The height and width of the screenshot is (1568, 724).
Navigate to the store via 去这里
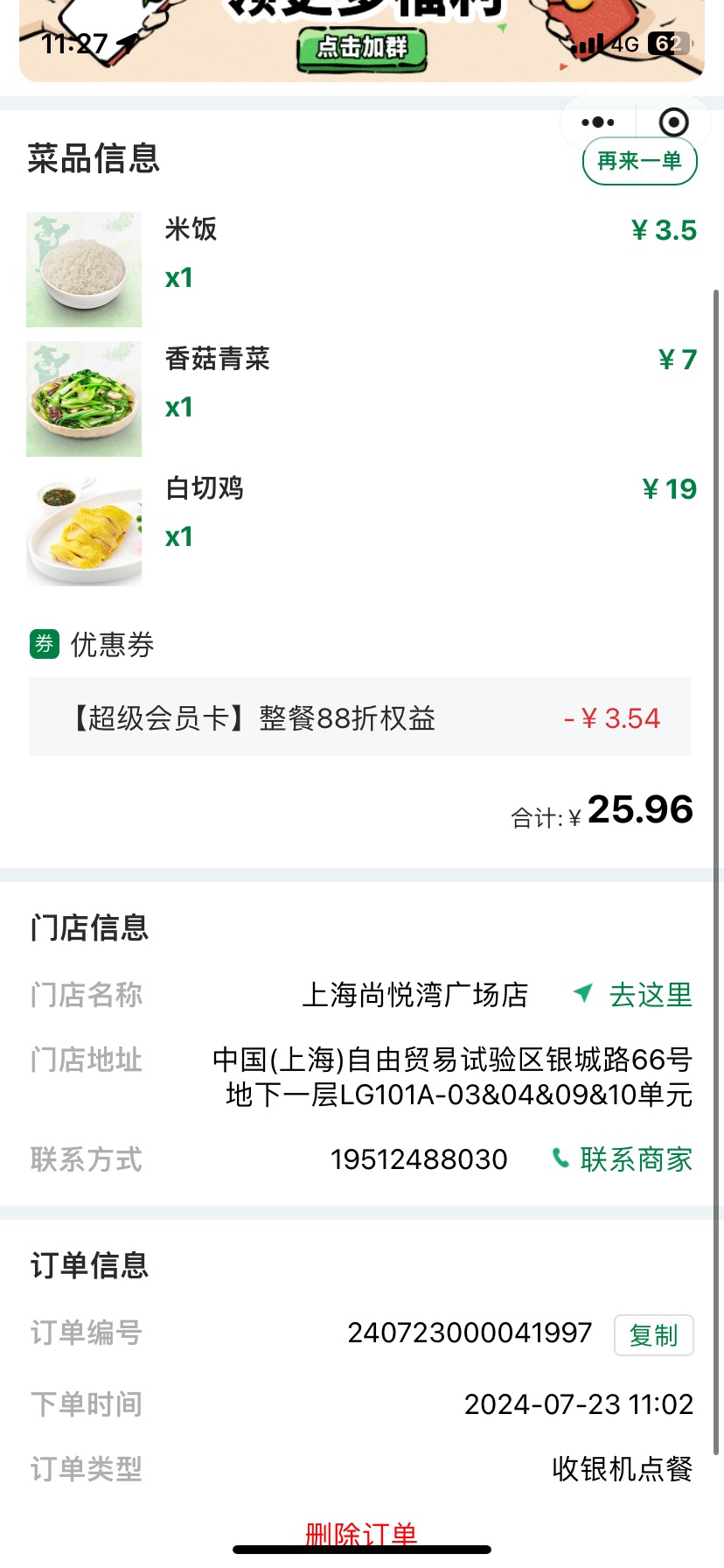(x=632, y=995)
